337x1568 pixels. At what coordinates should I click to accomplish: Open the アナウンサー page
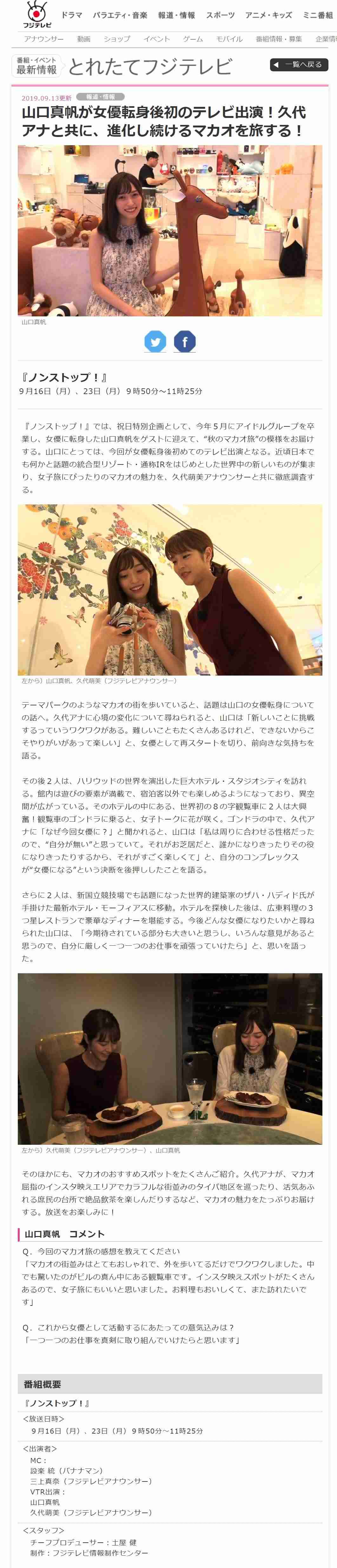[44, 39]
